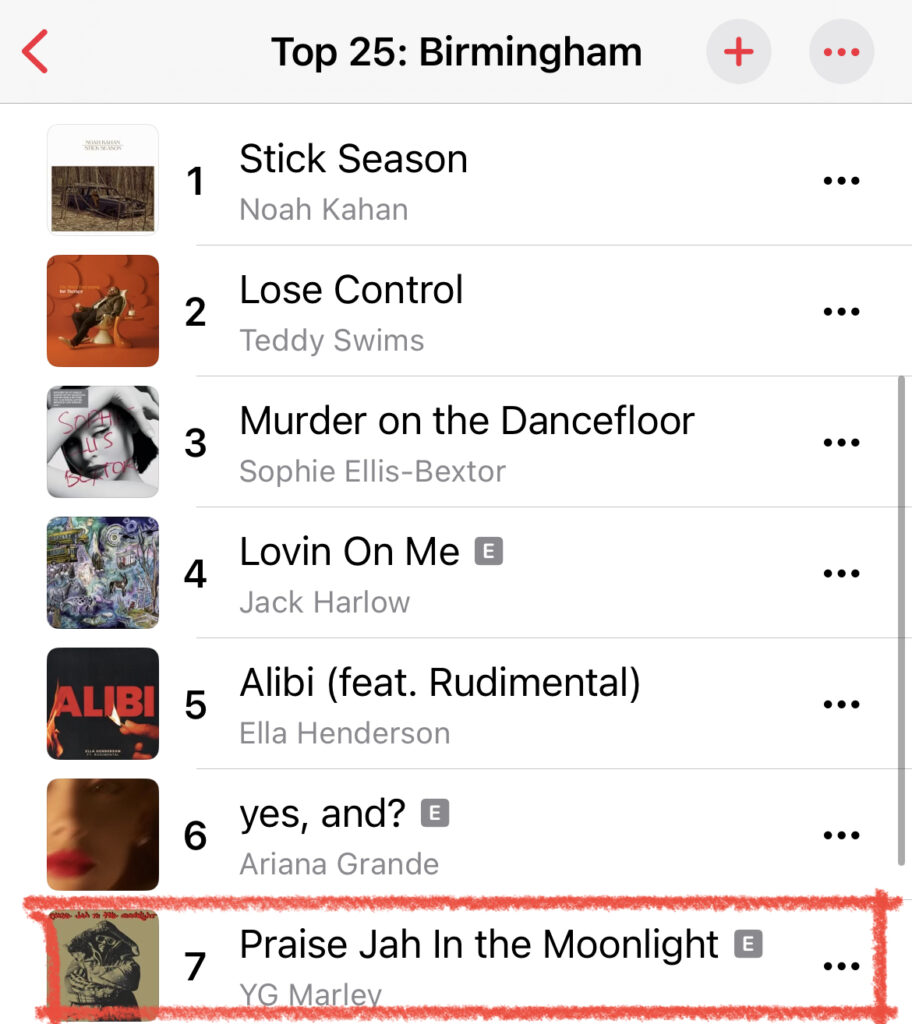Add the playlist with the plus button
Image resolution: width=912 pixels, height=1024 pixels.
738,52
